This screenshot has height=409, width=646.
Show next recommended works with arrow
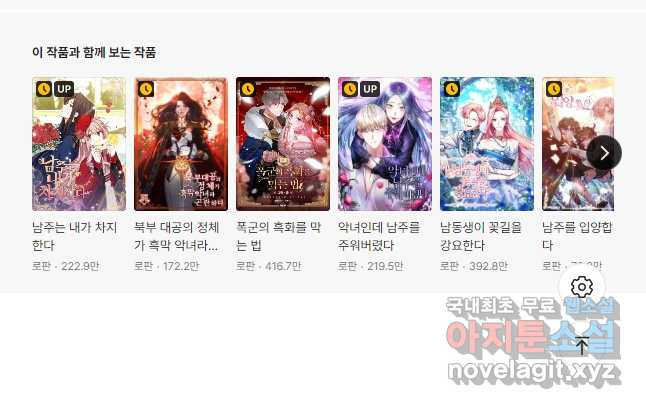click(604, 153)
